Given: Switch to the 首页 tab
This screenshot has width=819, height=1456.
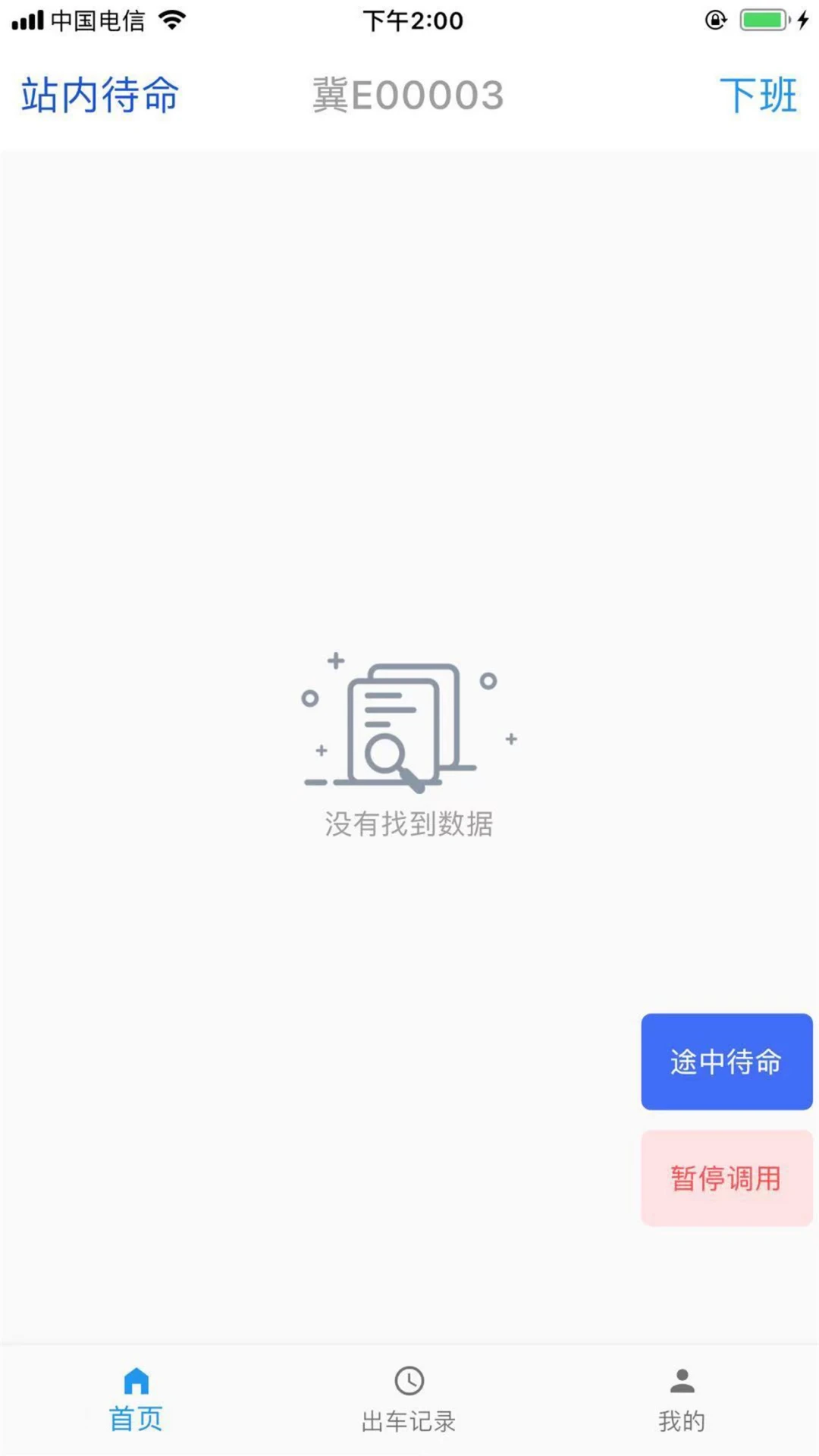Looking at the screenshot, I should (136, 1400).
